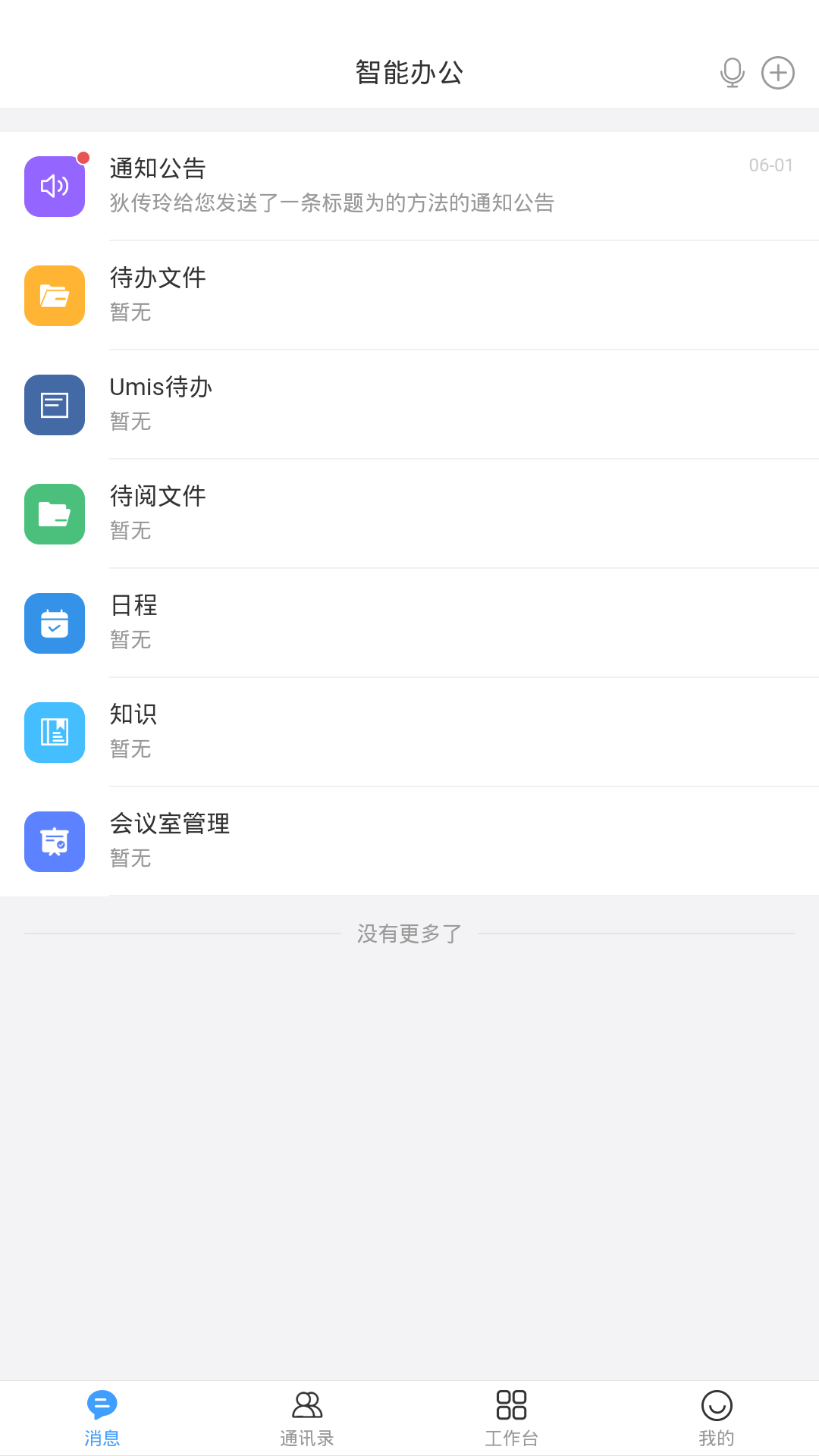This screenshot has height=1456, width=819.
Task: Open the 知识 knowledge row
Action: [409, 733]
